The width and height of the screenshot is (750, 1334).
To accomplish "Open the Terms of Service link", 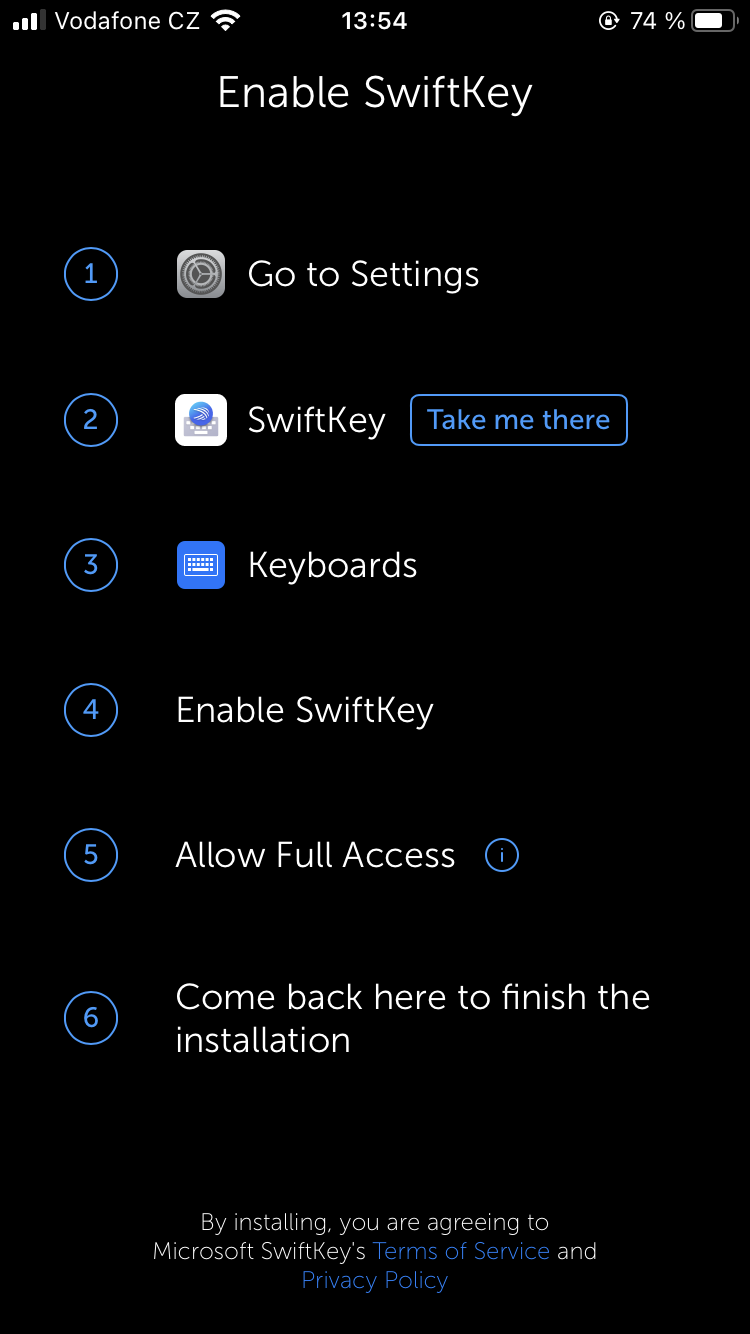I will pos(461,1251).
